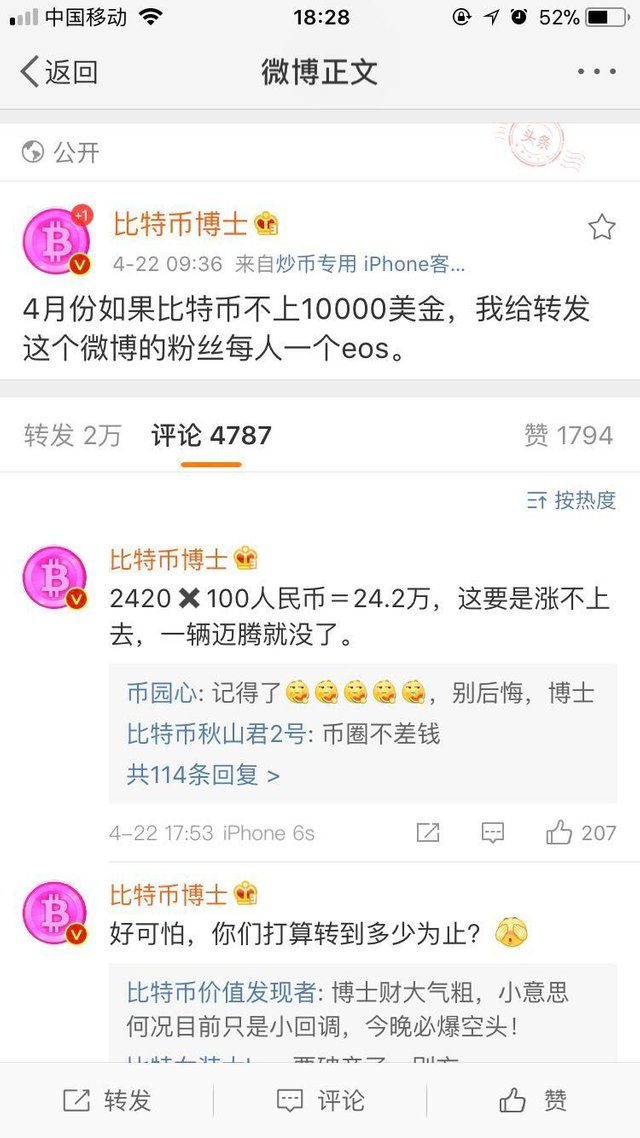640x1138 pixels.
Task: Switch to the 评论 4787 tab
Action: point(211,435)
